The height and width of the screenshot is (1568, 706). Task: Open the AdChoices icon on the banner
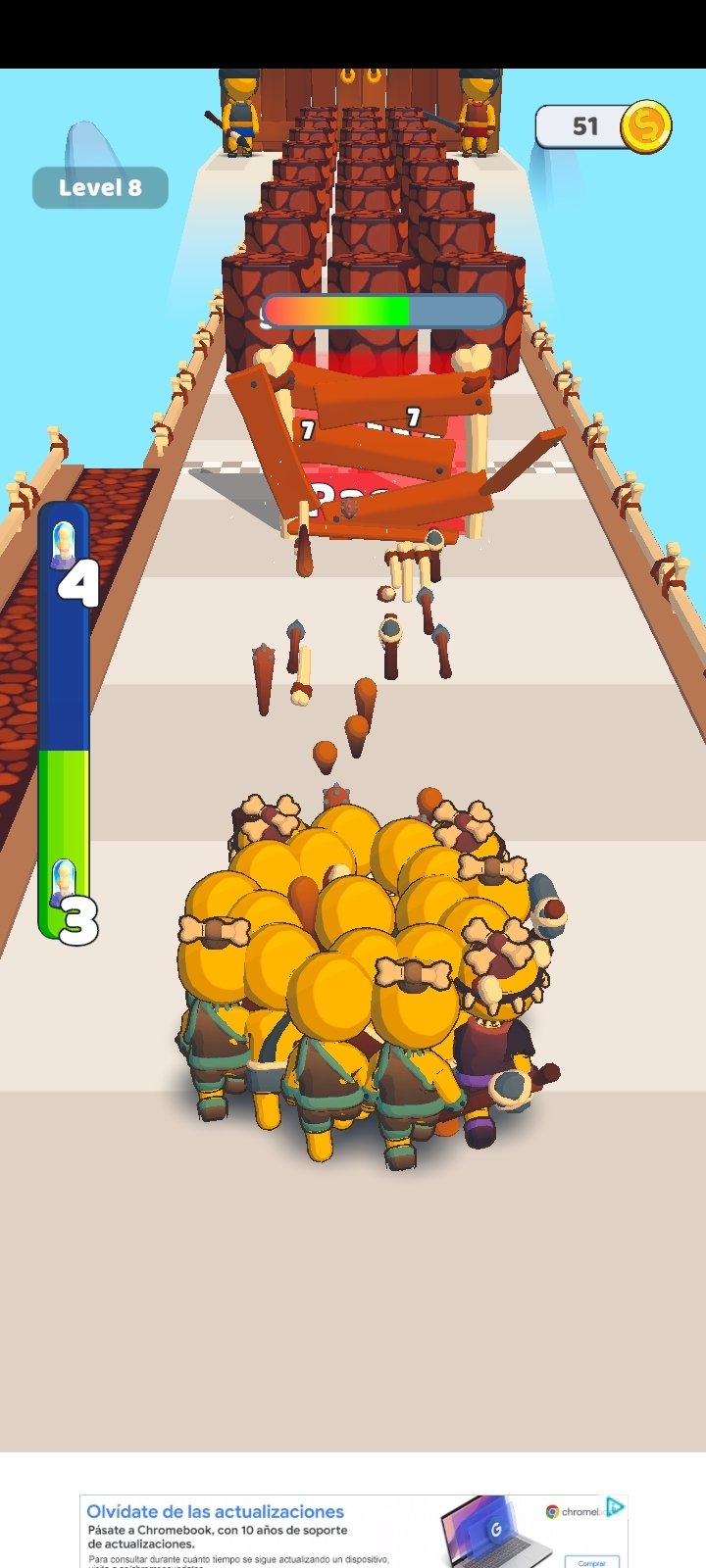pos(616,1506)
